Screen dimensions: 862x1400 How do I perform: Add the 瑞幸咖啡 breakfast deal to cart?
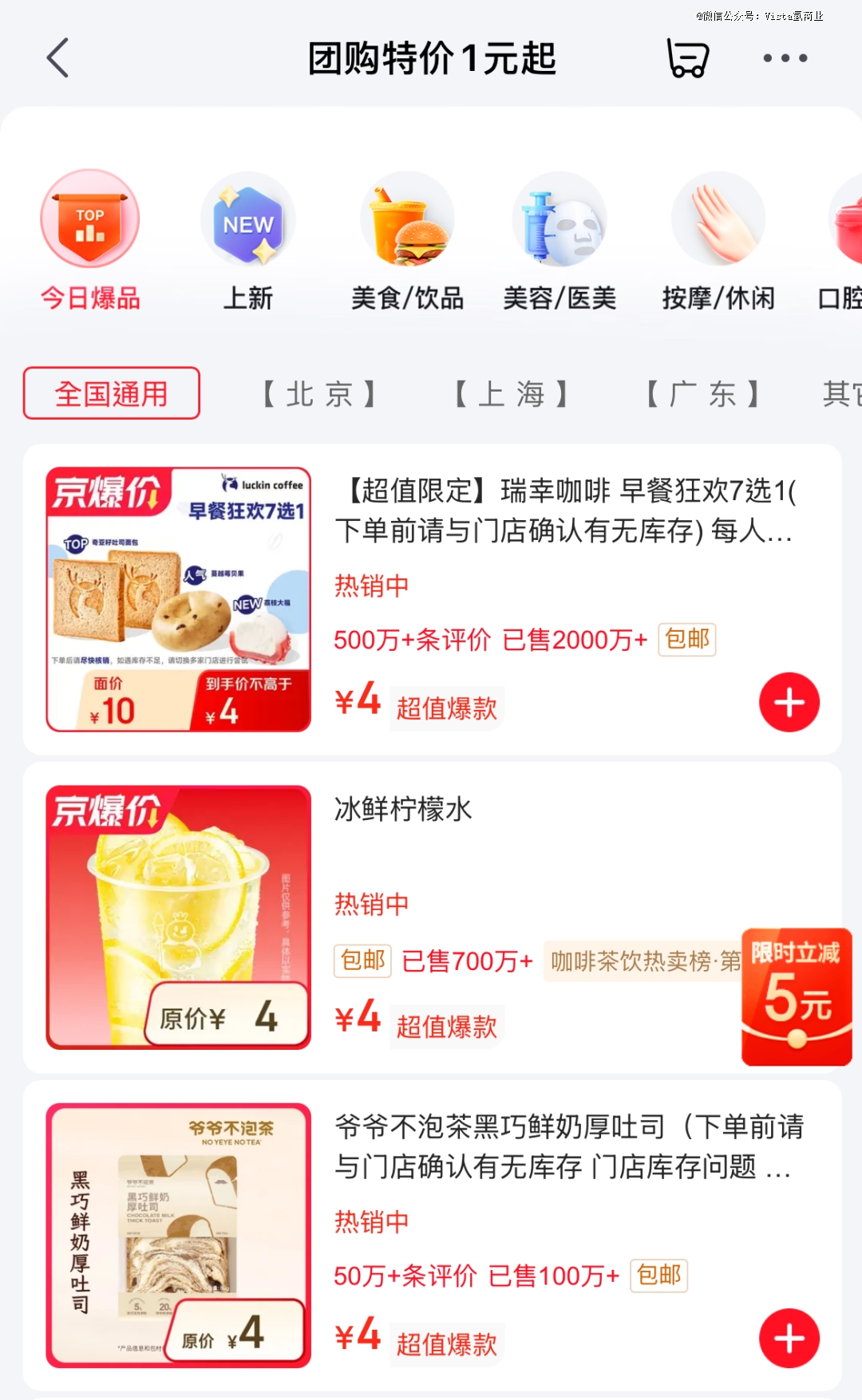789,703
